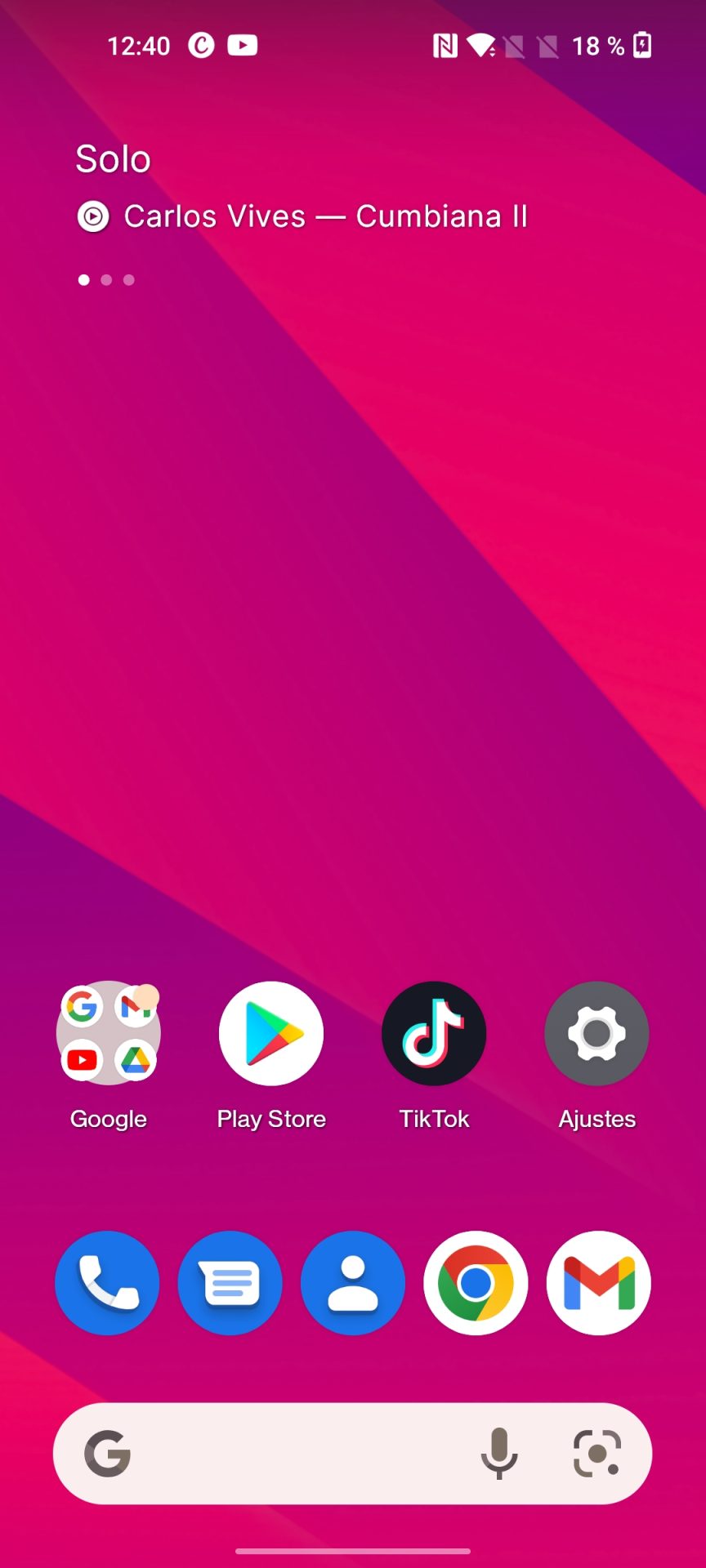Open TikTok
This screenshot has height=1568, width=706.
434,1034
